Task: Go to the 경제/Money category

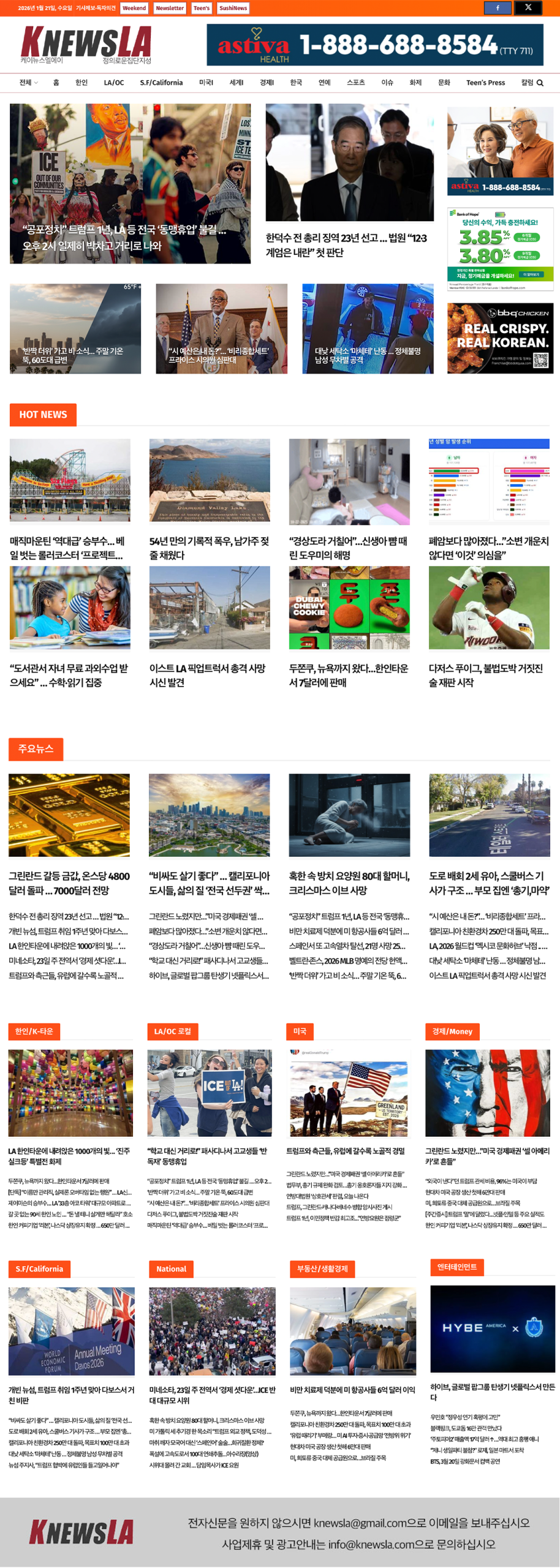Action: (x=452, y=1031)
